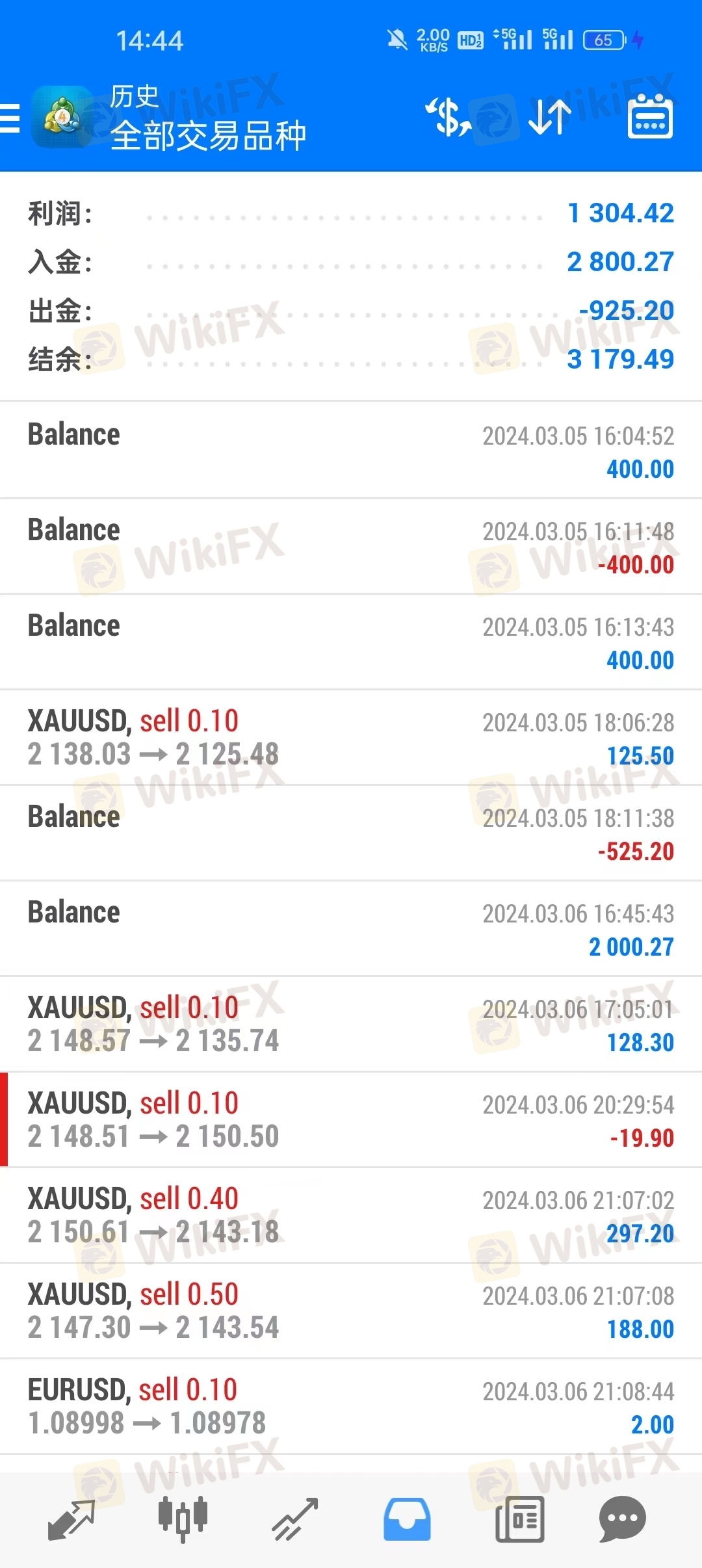Open the Balance entry of 2 000.27
Screen dimensions: 702x1568
click(351, 929)
